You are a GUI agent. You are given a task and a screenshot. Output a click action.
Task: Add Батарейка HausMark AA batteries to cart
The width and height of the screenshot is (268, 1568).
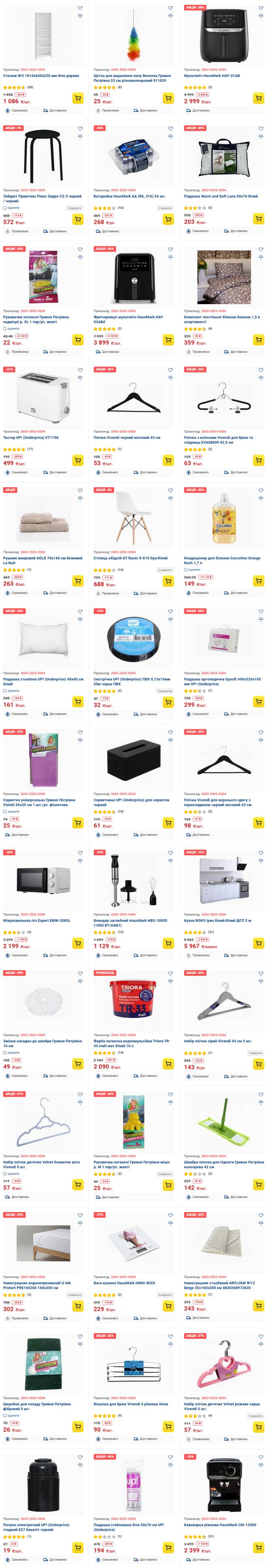coord(168,219)
